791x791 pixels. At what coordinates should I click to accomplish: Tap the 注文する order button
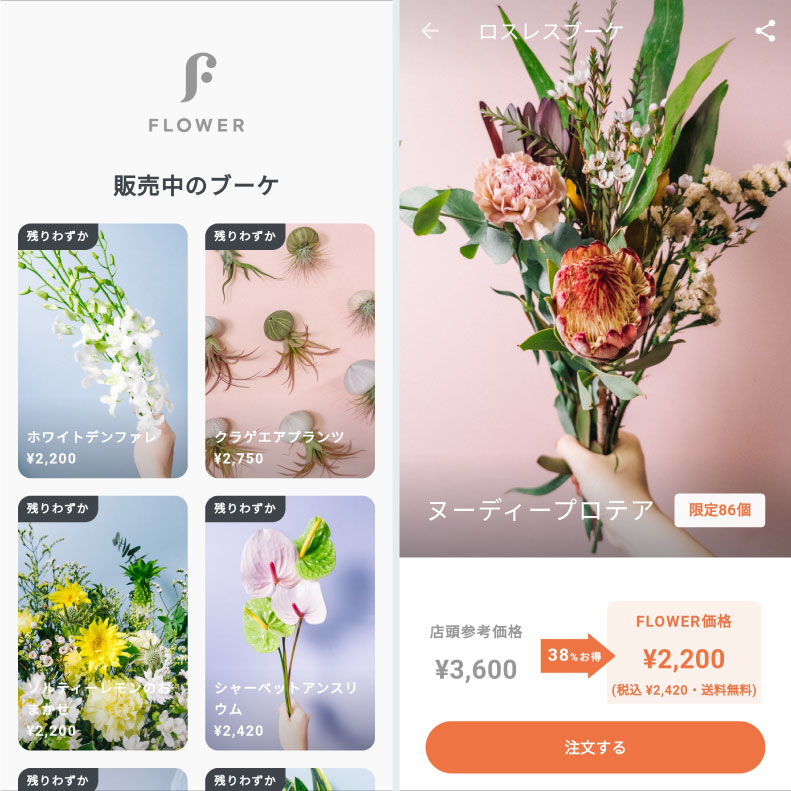tap(595, 747)
